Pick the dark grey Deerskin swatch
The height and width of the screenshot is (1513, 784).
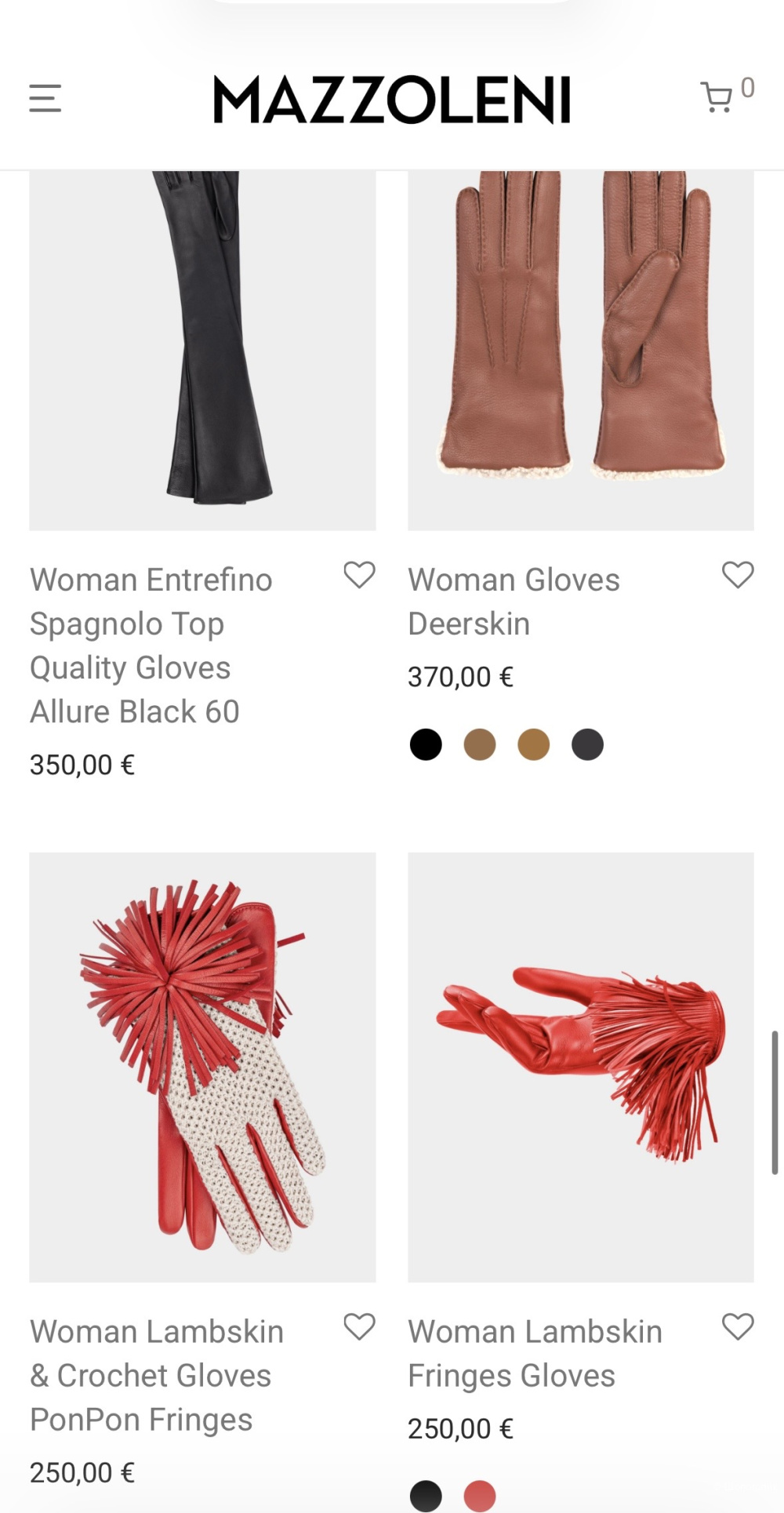pyautogui.click(x=587, y=744)
